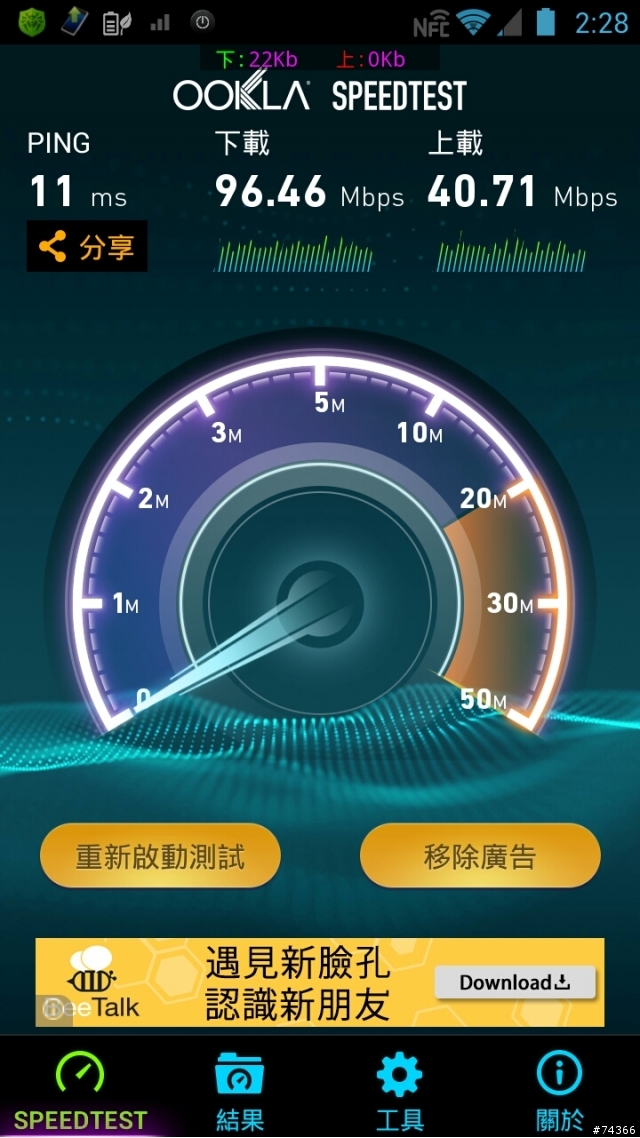
Task: Tap 移除廣告 to remove ads
Action: (x=480, y=856)
